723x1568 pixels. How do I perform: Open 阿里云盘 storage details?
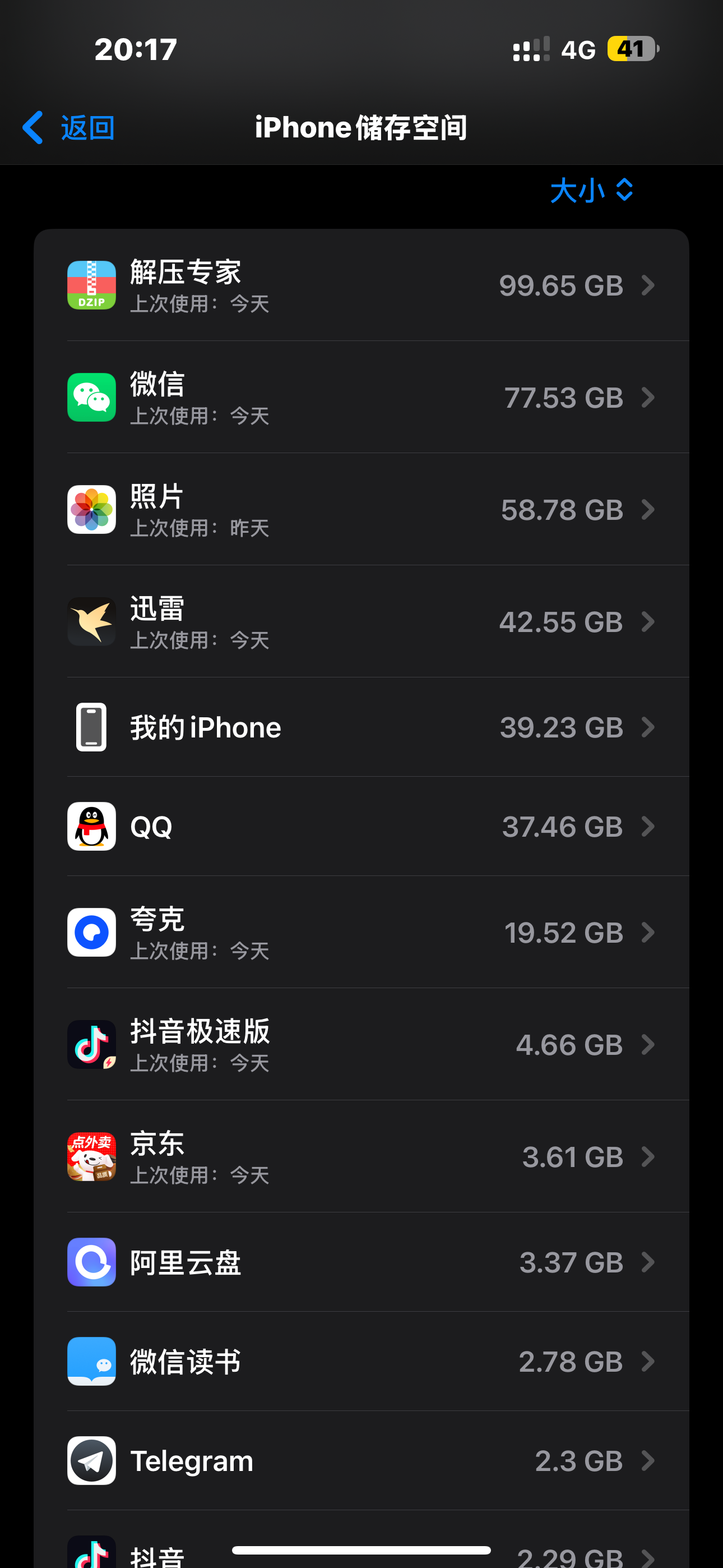[361, 1262]
